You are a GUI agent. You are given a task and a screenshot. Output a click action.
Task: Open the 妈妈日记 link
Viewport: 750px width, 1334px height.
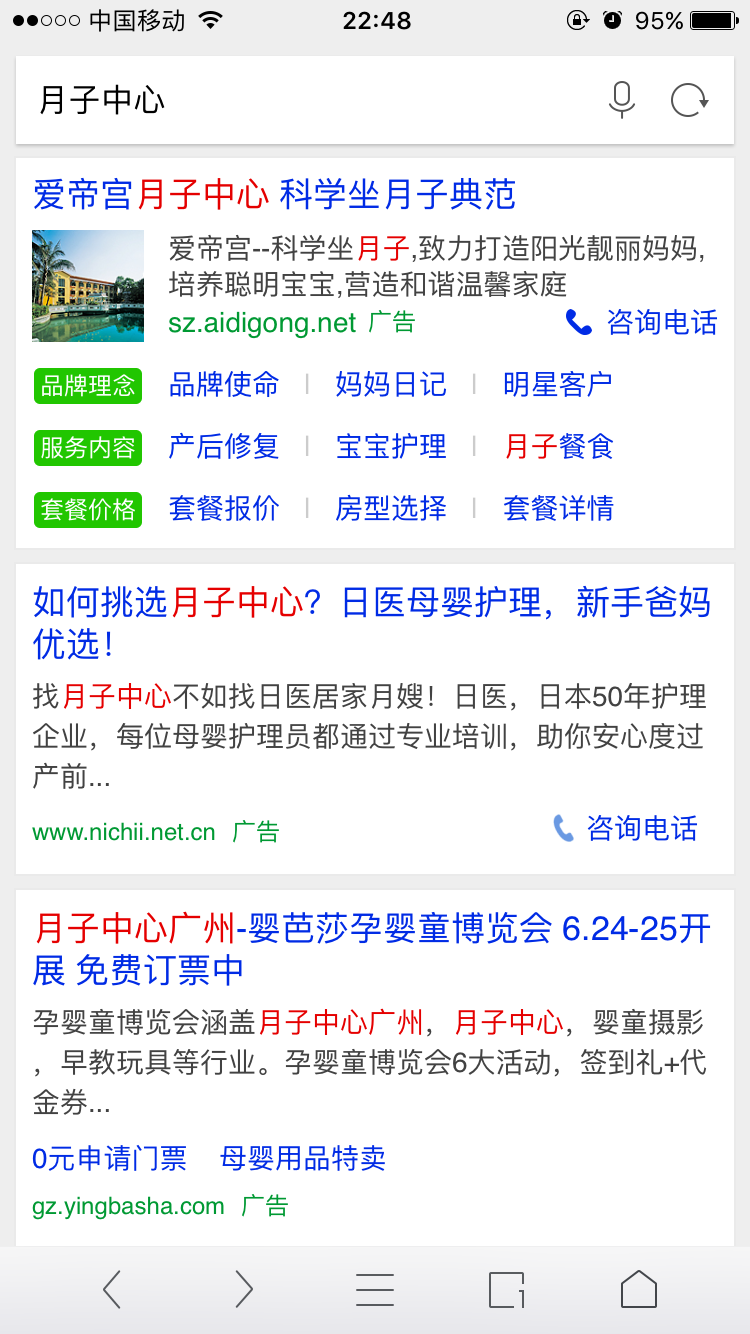tap(391, 385)
